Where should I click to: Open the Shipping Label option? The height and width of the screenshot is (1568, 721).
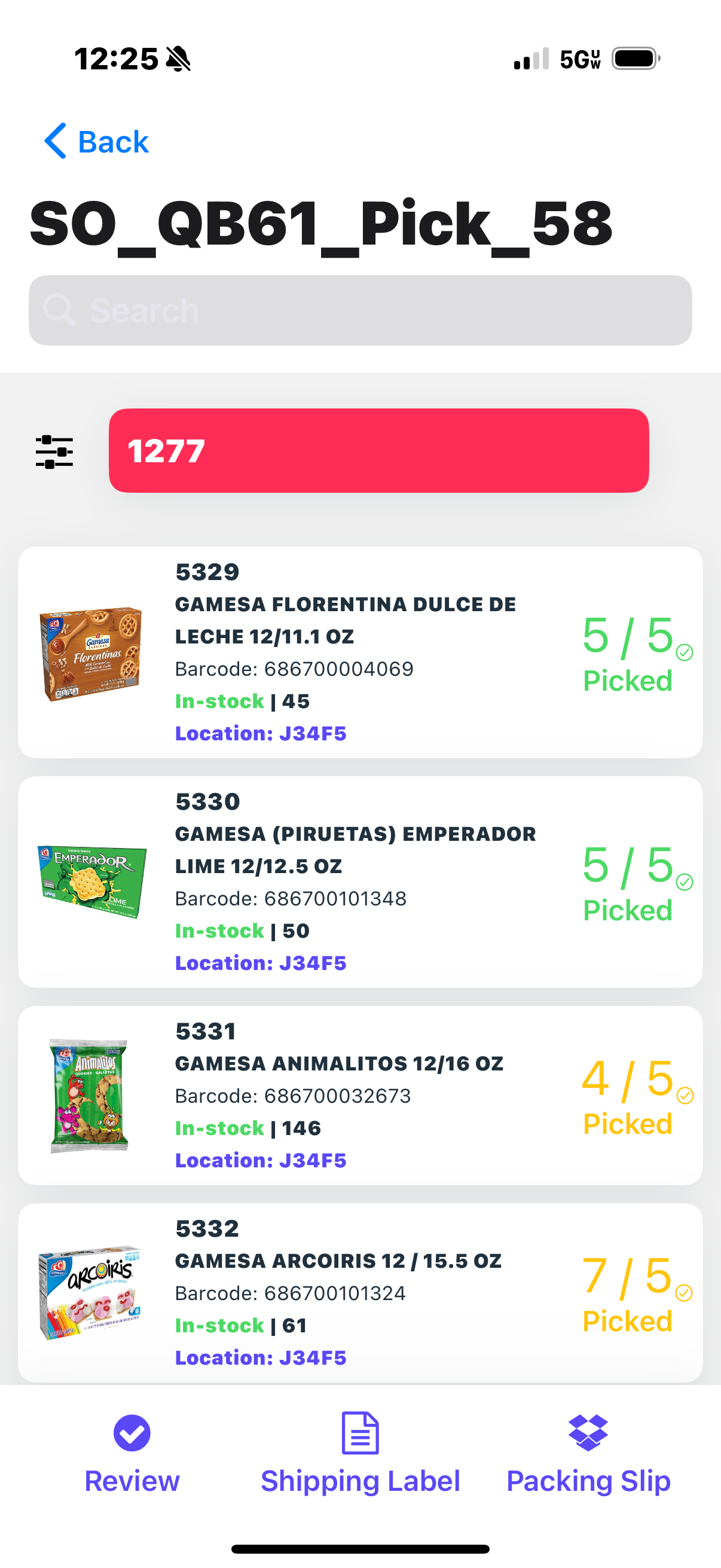coord(360,1454)
